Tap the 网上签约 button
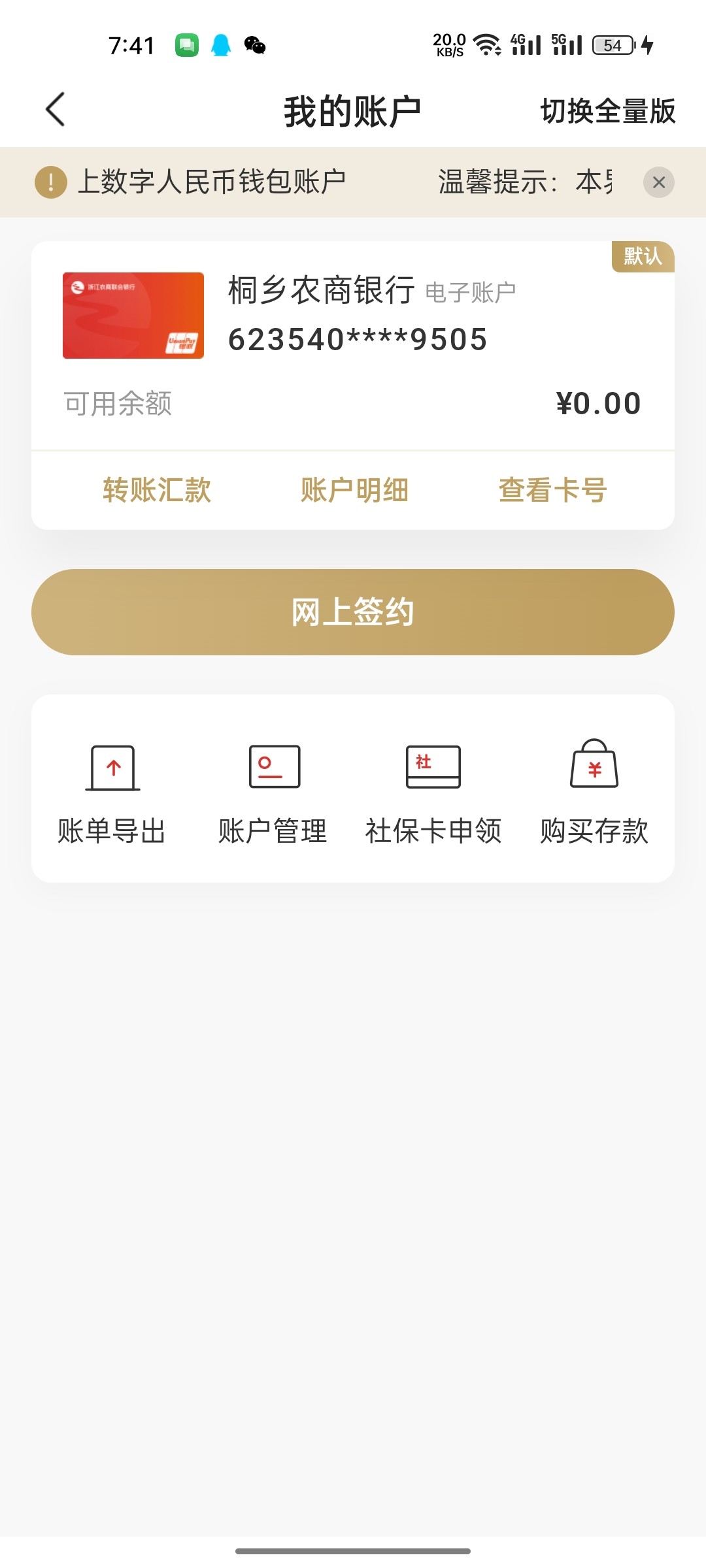The image size is (706, 1568). pyautogui.click(x=353, y=612)
